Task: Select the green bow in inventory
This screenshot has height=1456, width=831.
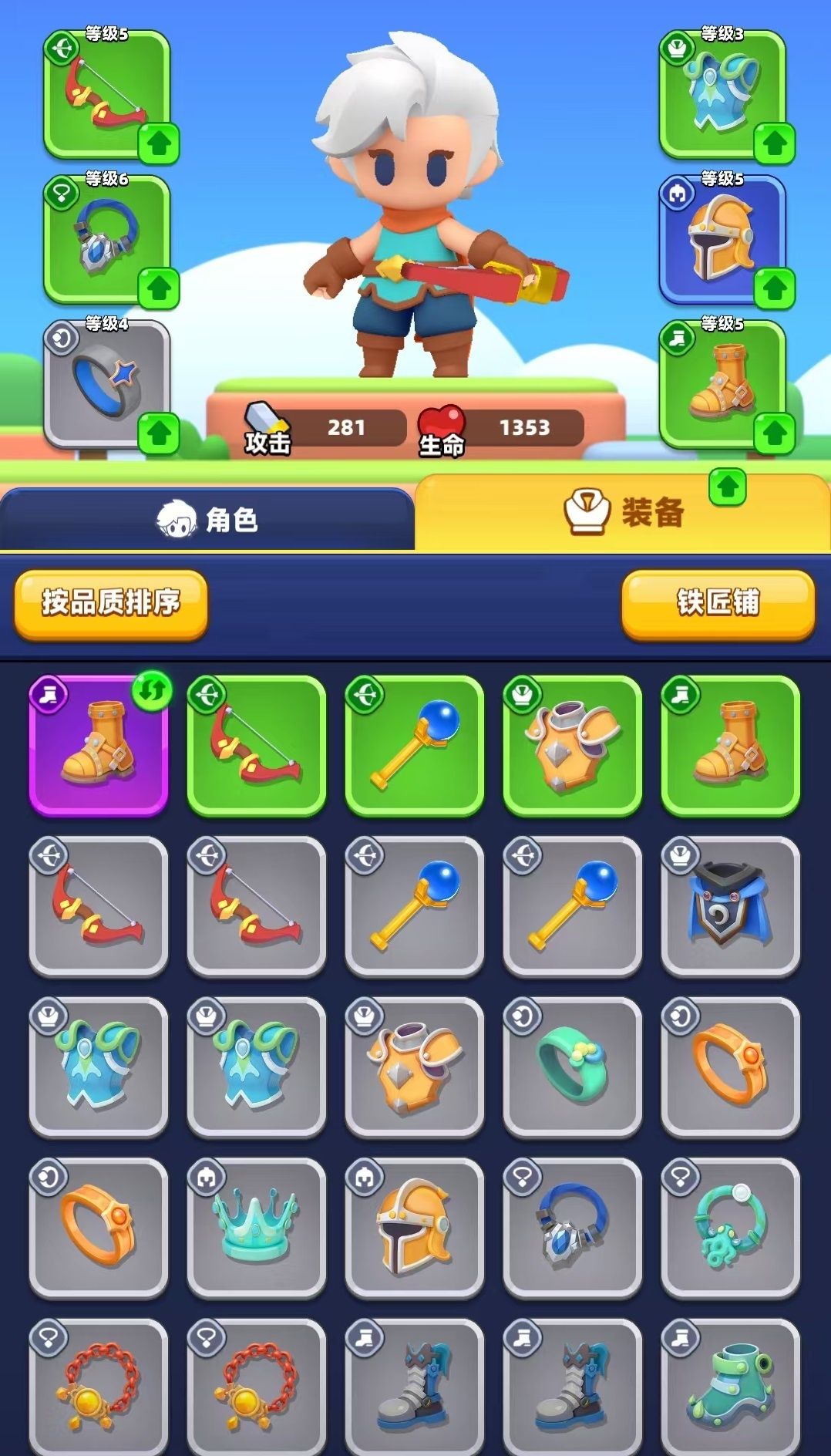Action: click(x=256, y=745)
